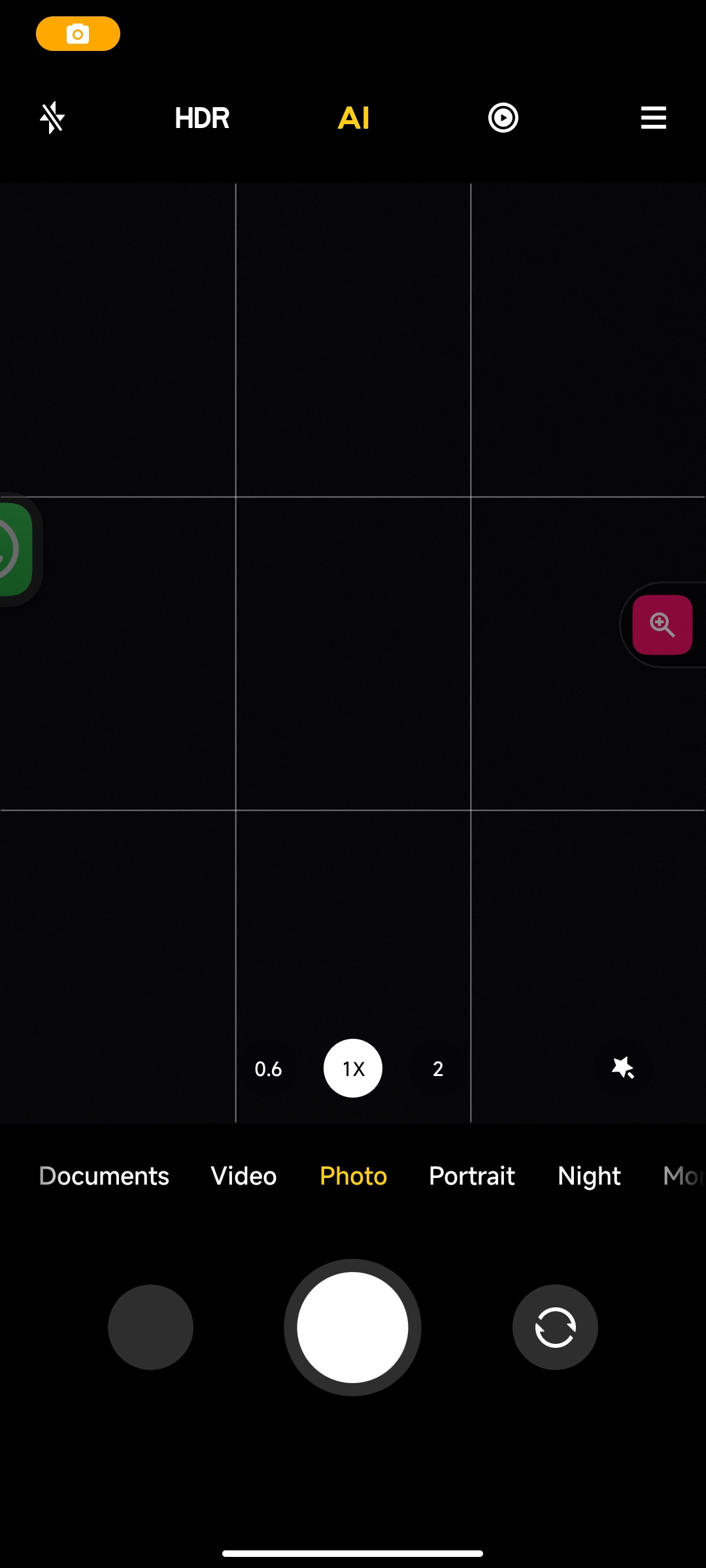
Task: Tap the magnifier floating shortcut
Action: (x=662, y=625)
